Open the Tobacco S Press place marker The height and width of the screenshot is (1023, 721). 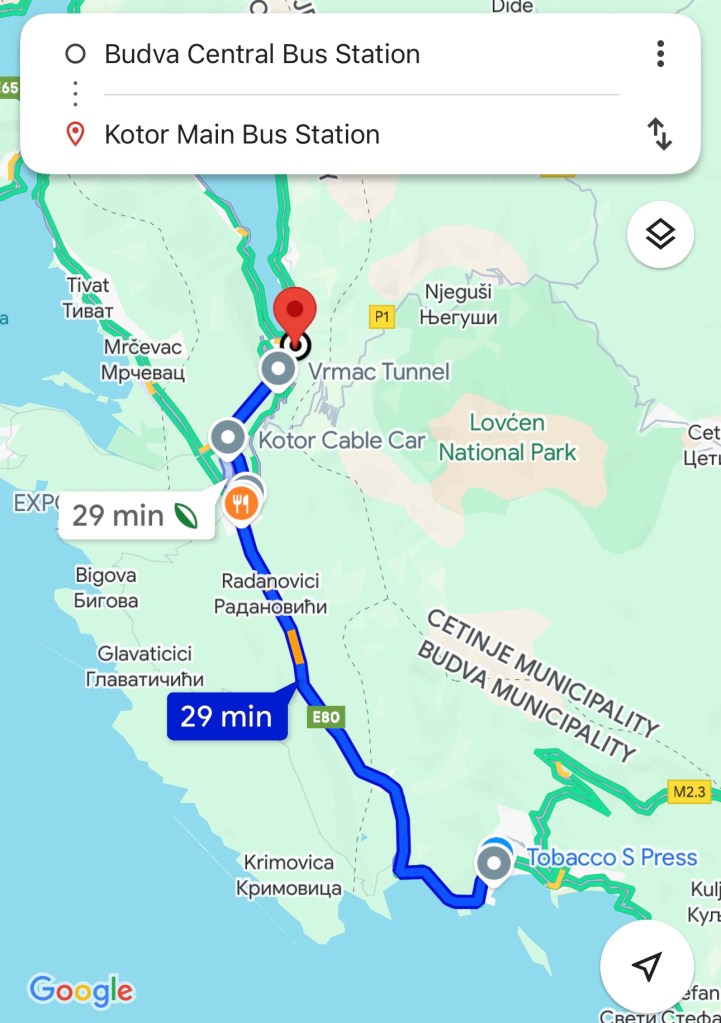[x=493, y=862]
